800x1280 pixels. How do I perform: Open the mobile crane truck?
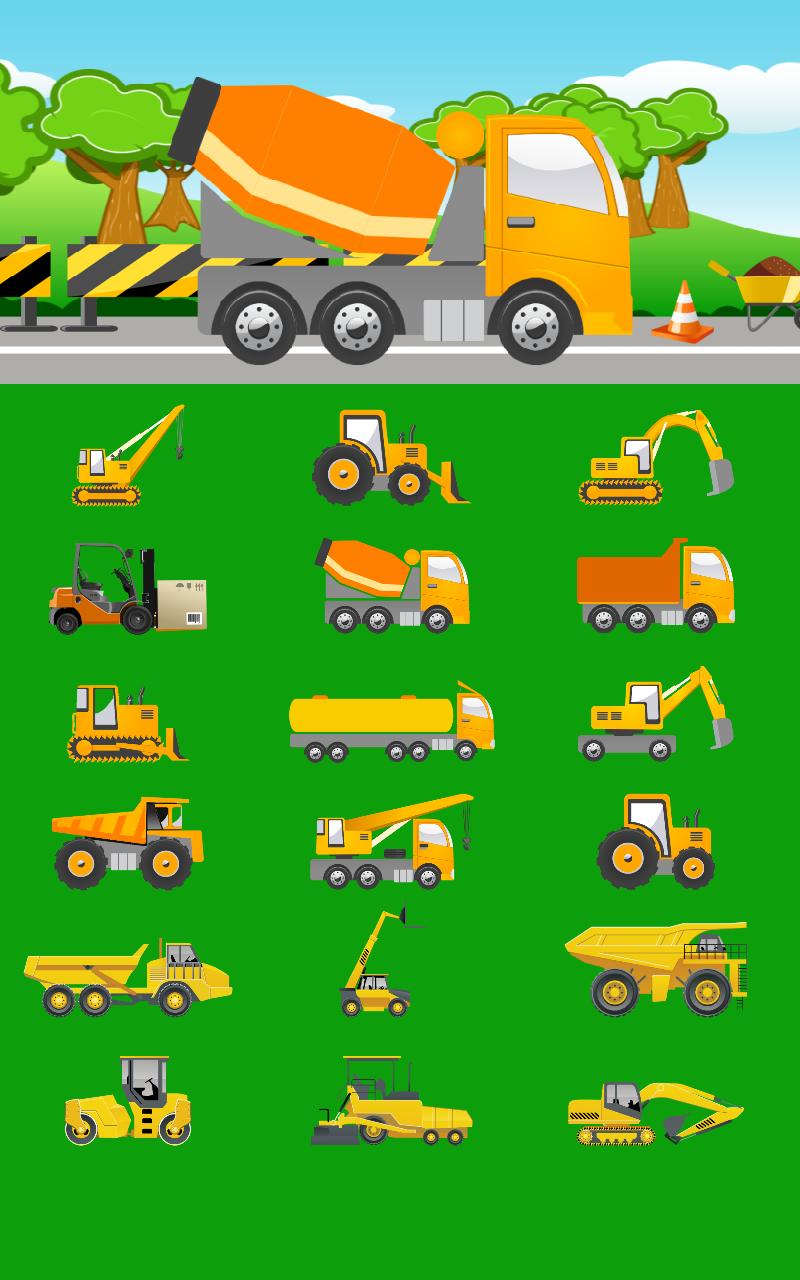(x=392, y=843)
